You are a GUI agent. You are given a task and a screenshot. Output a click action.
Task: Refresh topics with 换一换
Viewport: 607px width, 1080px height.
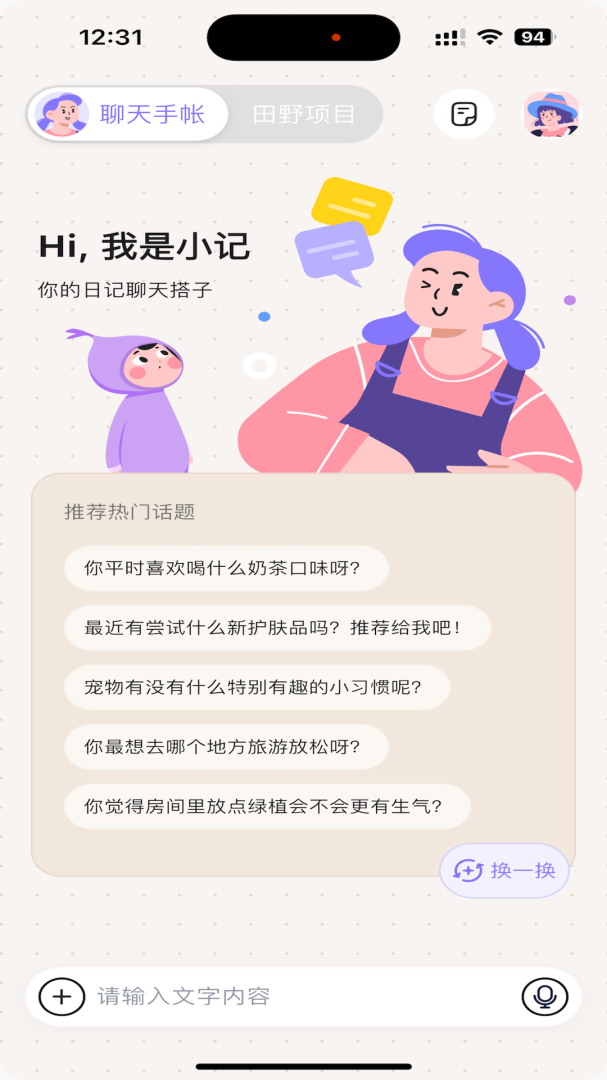[504, 870]
